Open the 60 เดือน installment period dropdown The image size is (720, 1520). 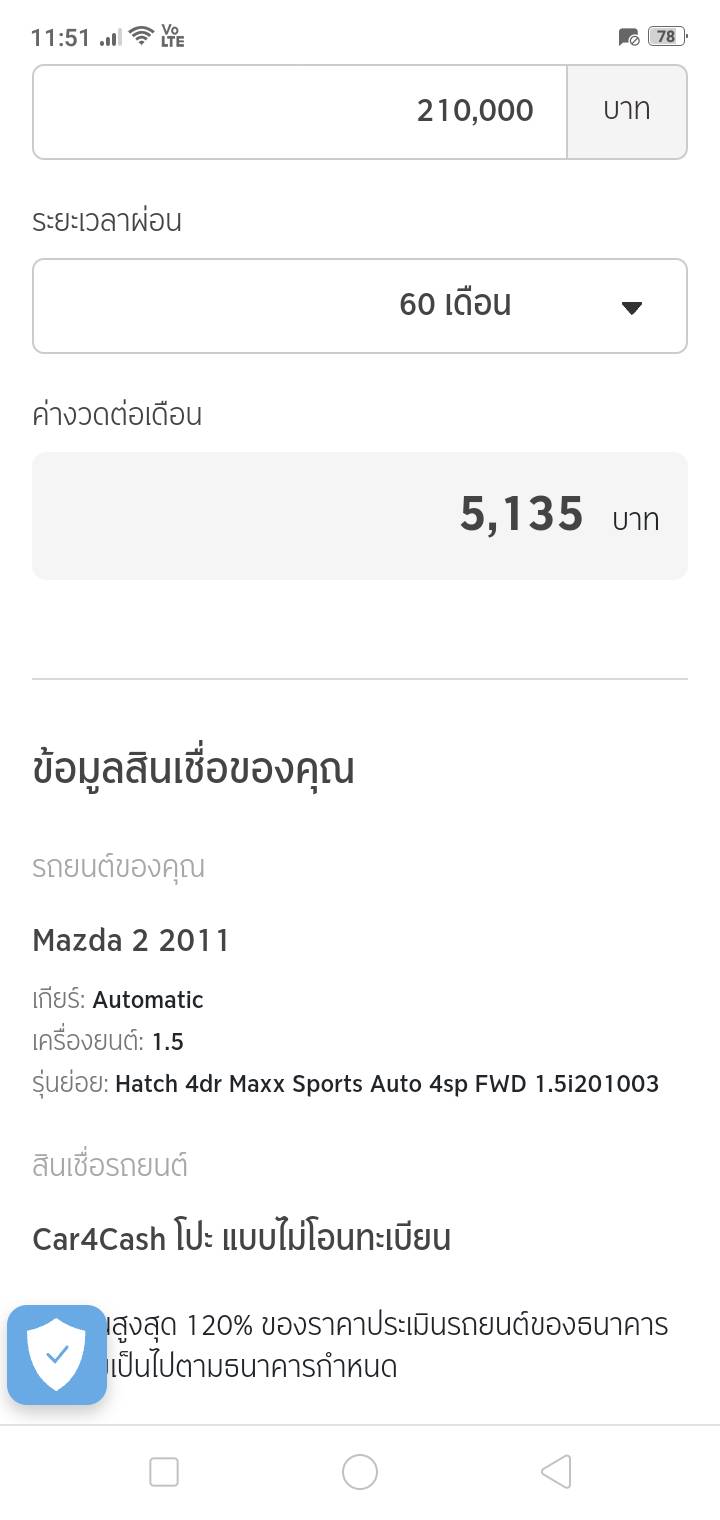click(x=360, y=306)
